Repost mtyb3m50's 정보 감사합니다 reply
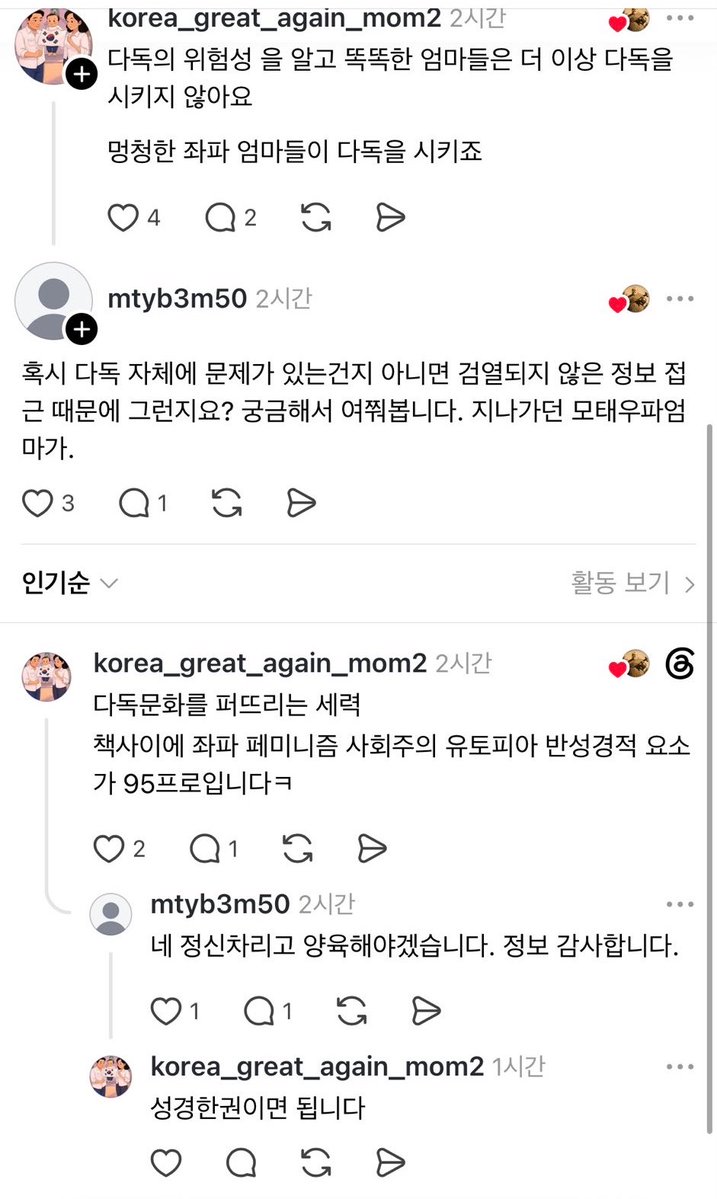Image resolution: width=717 pixels, height=1199 pixels. click(x=352, y=1012)
